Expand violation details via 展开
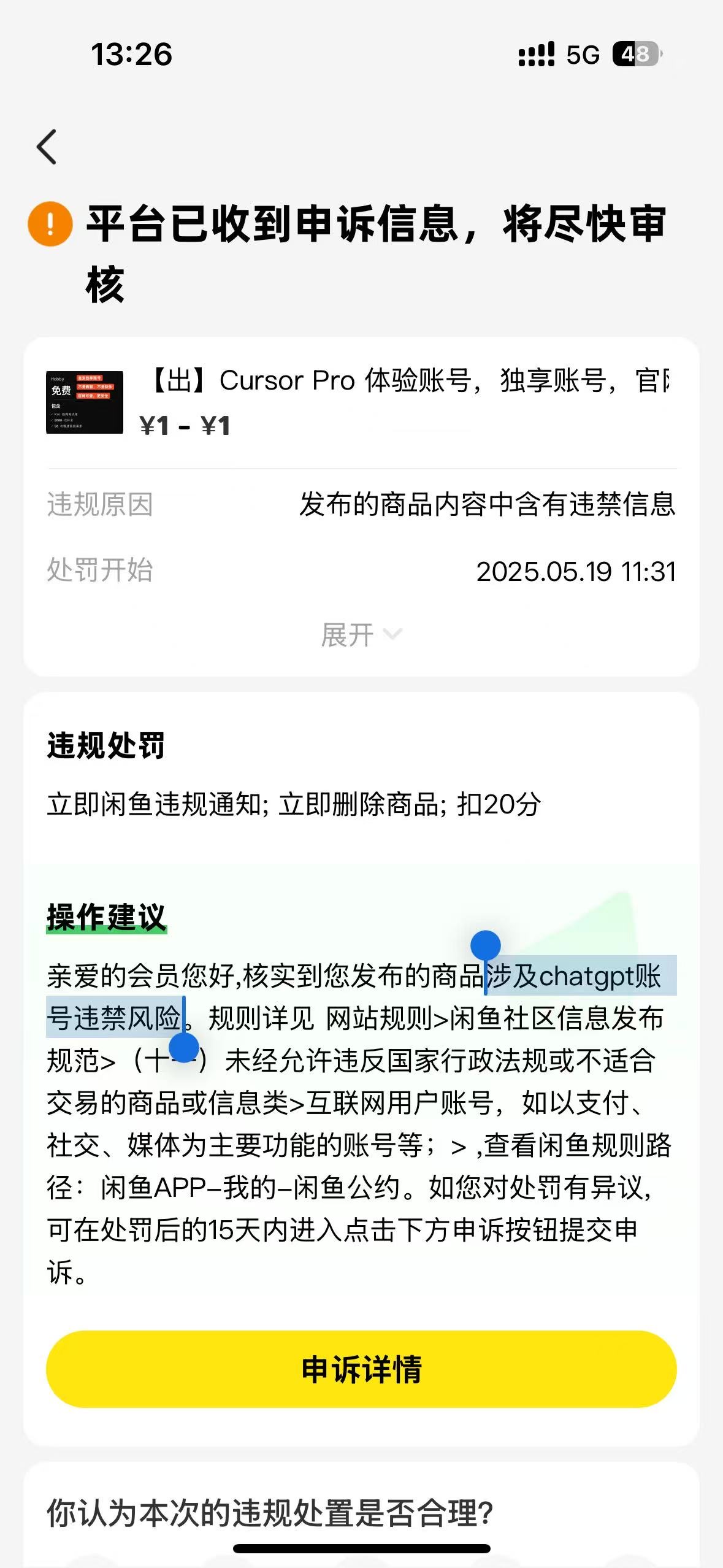The width and height of the screenshot is (723, 1568). [x=361, y=634]
